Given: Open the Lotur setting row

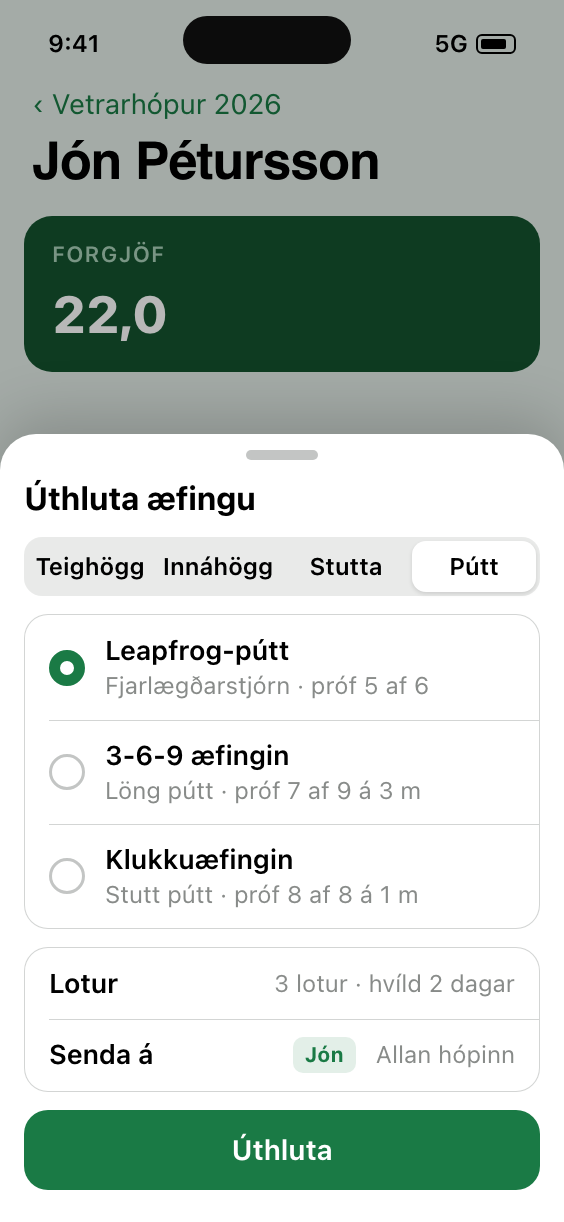Looking at the screenshot, I should (x=282, y=984).
